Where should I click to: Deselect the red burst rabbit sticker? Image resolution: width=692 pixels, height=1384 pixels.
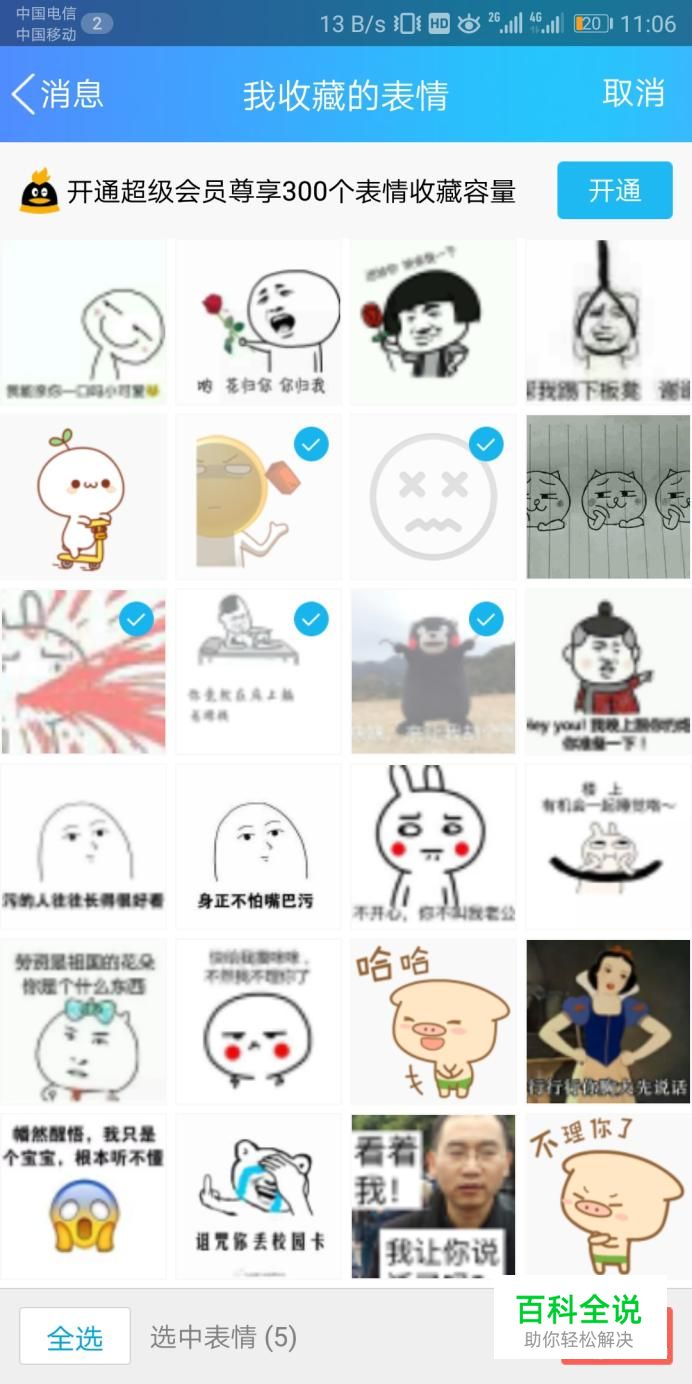pyautogui.click(x=83, y=671)
